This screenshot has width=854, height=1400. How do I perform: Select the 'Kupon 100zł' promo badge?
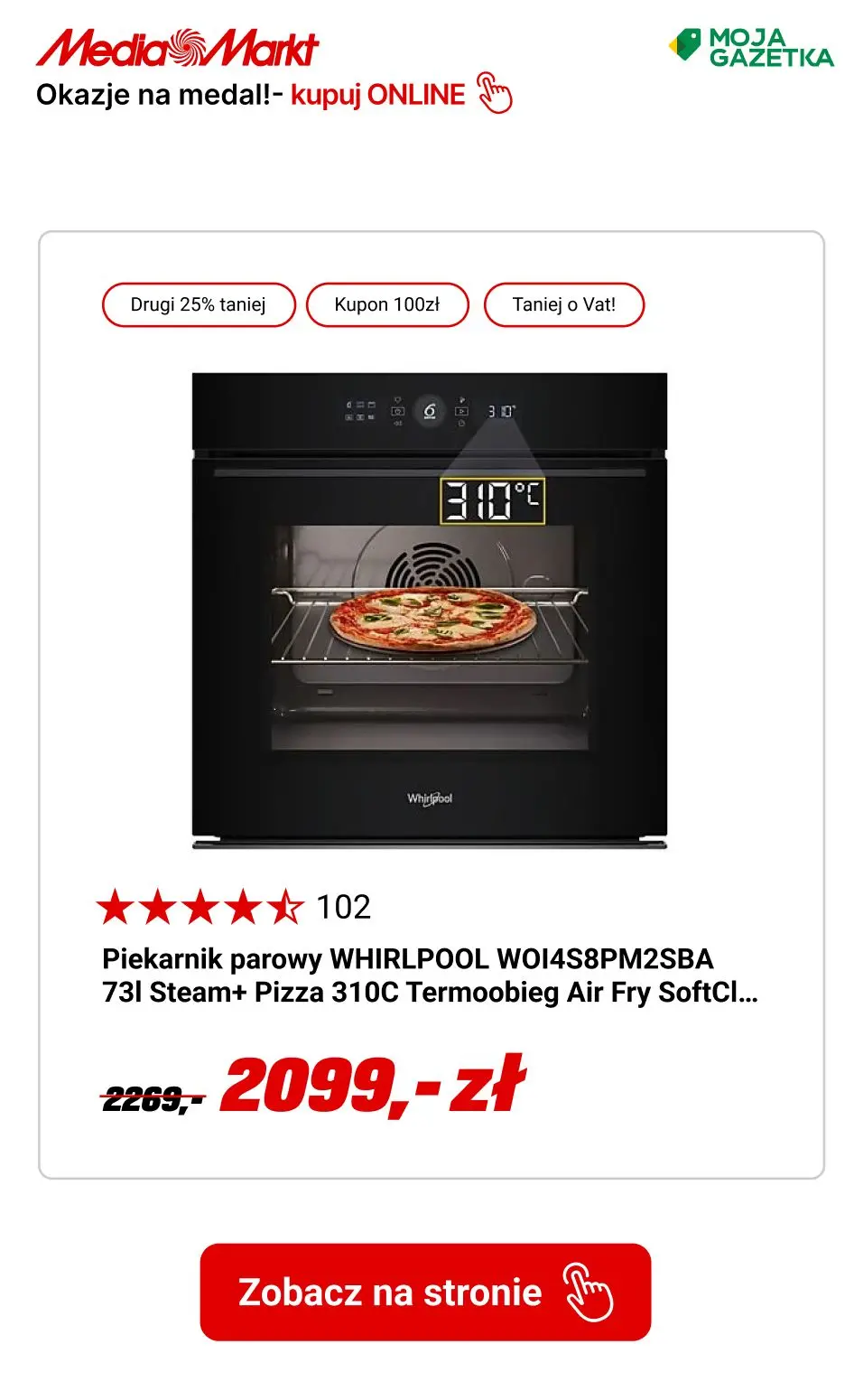(x=388, y=304)
